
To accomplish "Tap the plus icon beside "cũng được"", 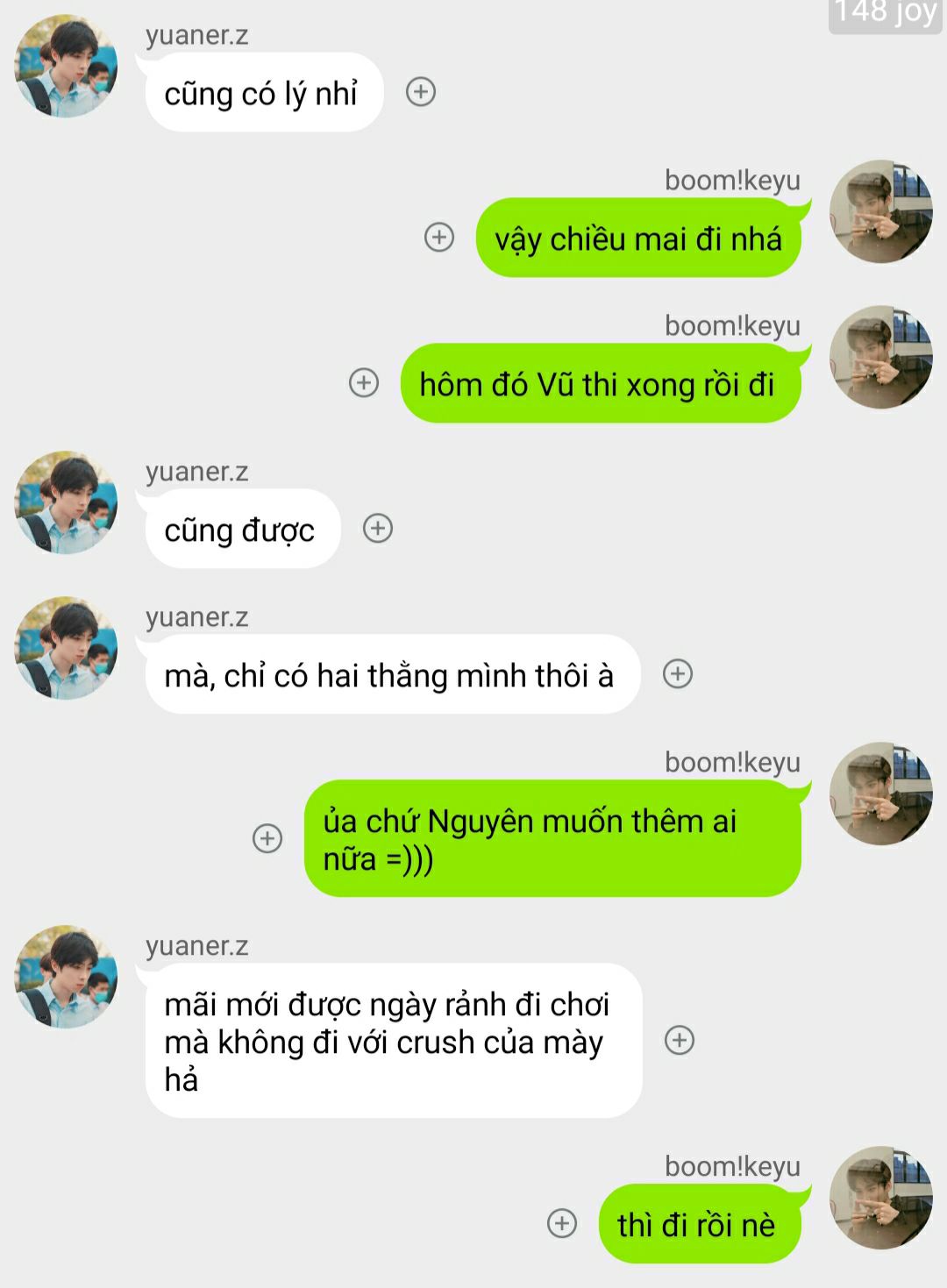I will (378, 529).
